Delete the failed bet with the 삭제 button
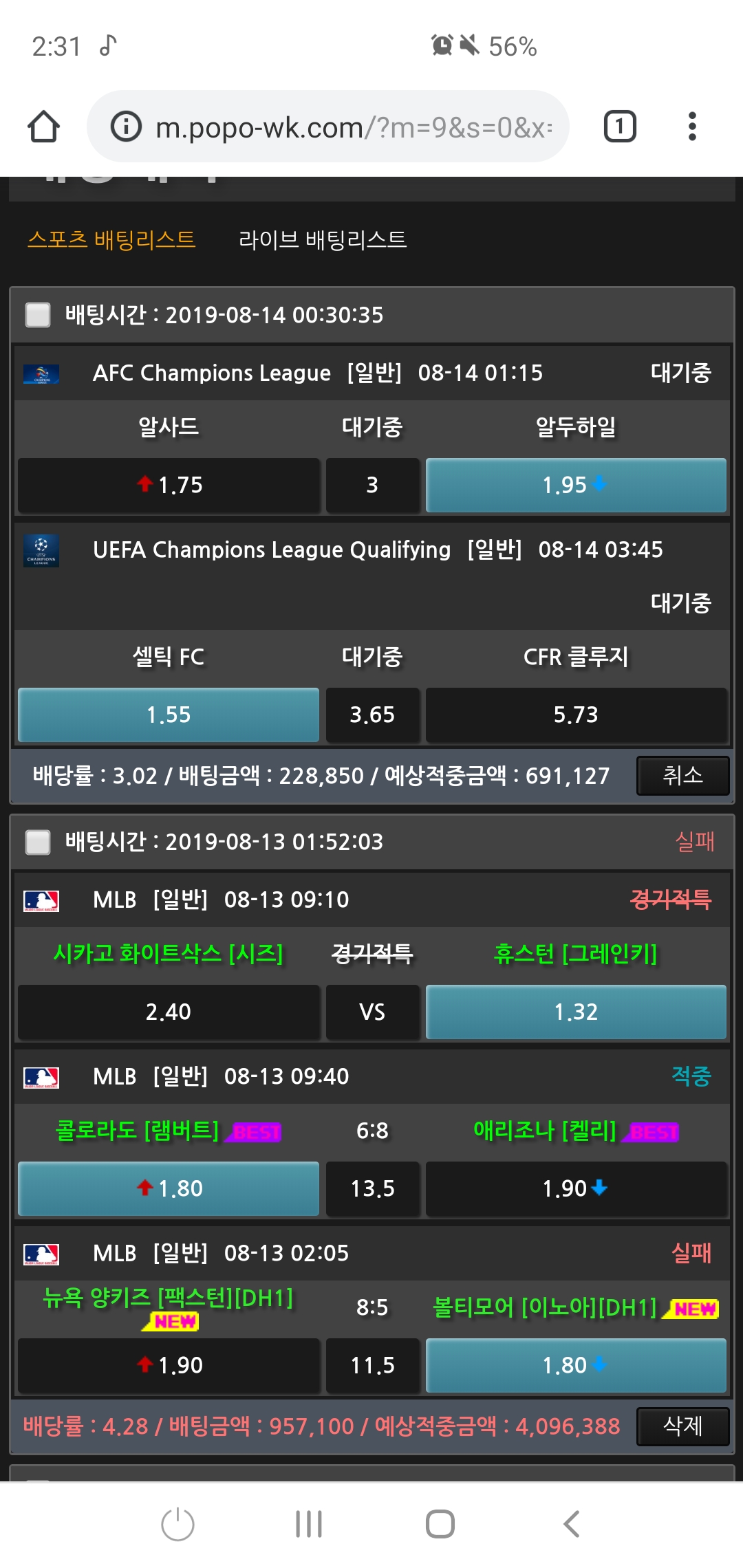Viewport: 743px width, 1568px height. 682,1426
